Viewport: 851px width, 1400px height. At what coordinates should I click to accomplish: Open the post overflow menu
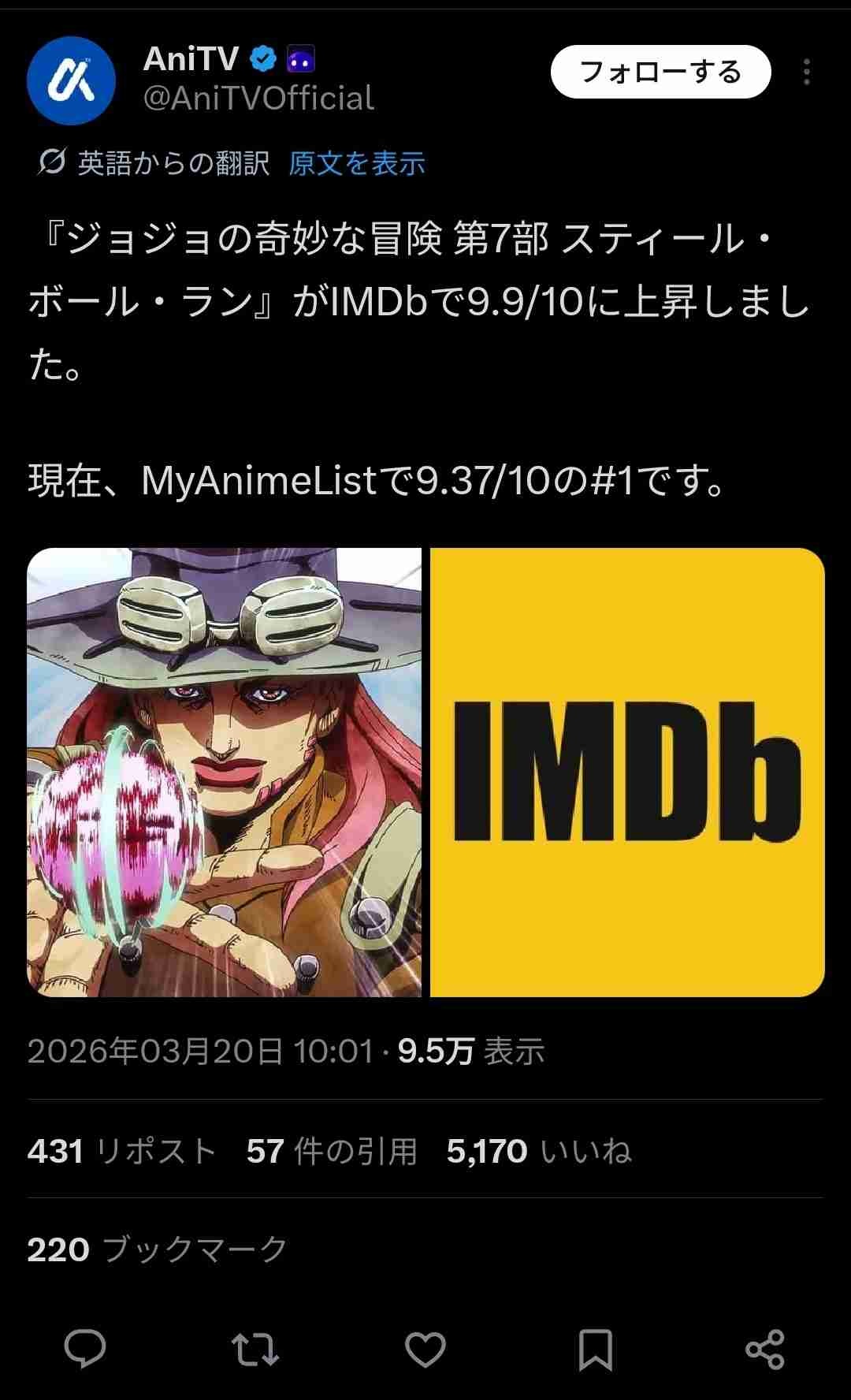806,72
